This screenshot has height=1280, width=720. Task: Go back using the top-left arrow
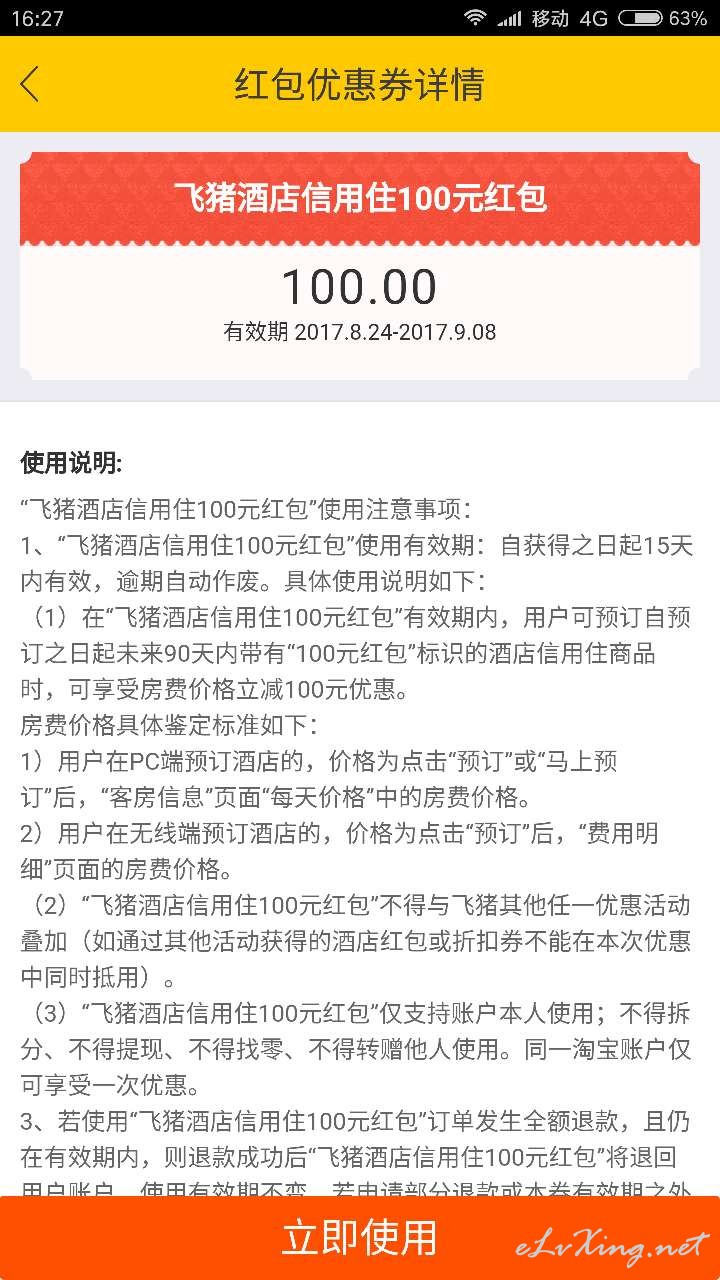[30, 84]
